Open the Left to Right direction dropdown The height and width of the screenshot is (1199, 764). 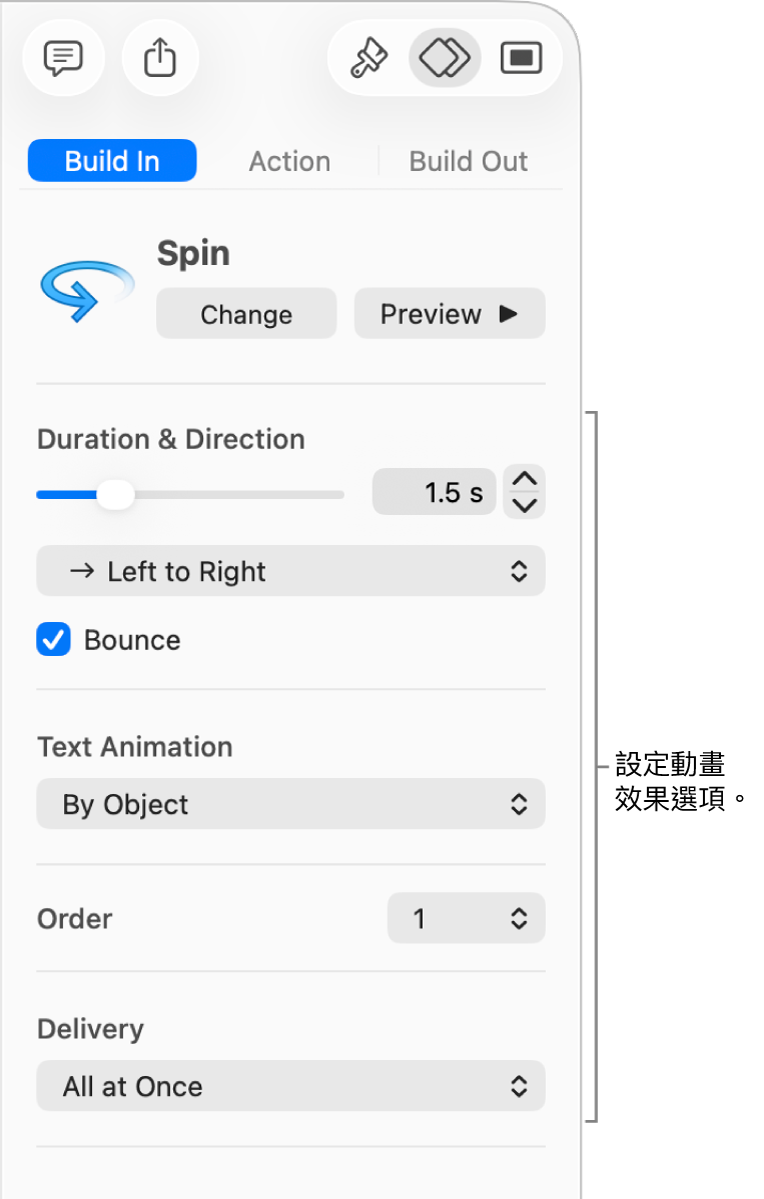click(290, 571)
